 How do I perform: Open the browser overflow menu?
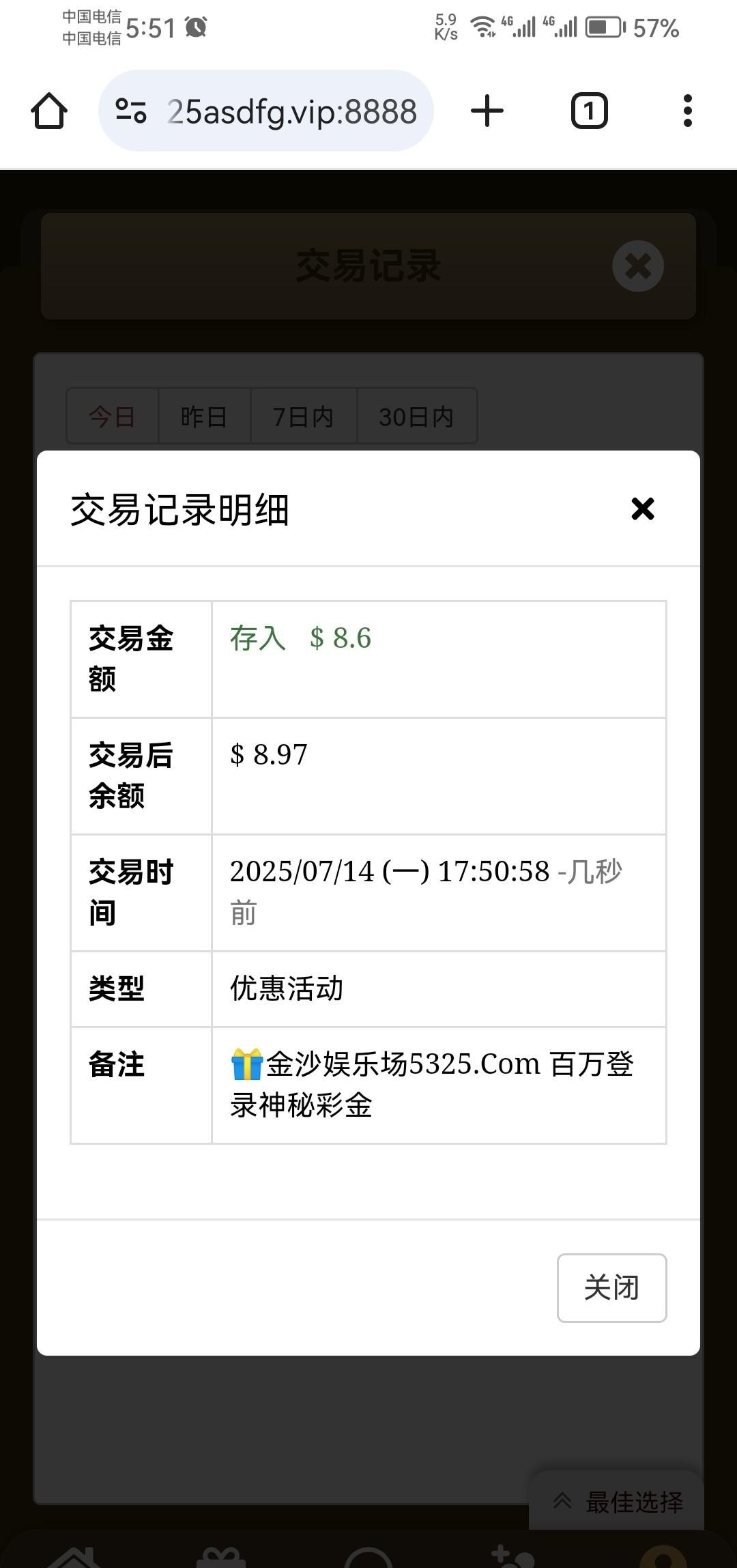click(x=687, y=111)
